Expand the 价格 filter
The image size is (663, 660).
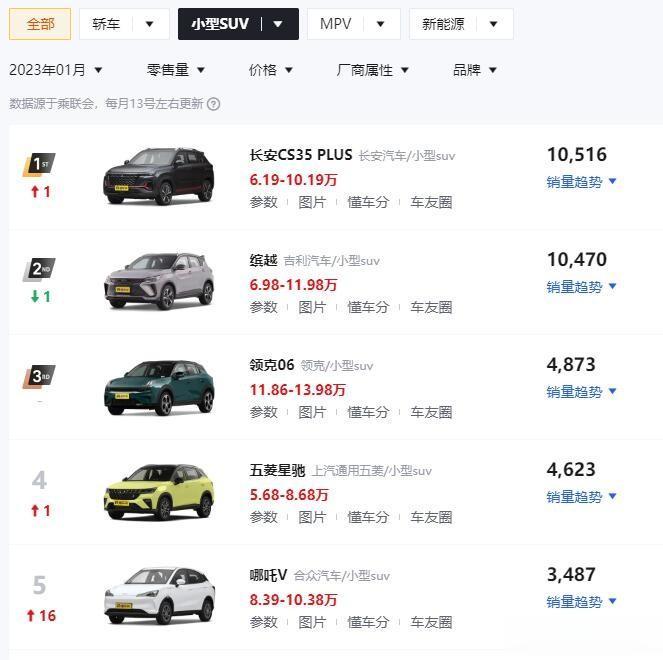click(x=271, y=70)
